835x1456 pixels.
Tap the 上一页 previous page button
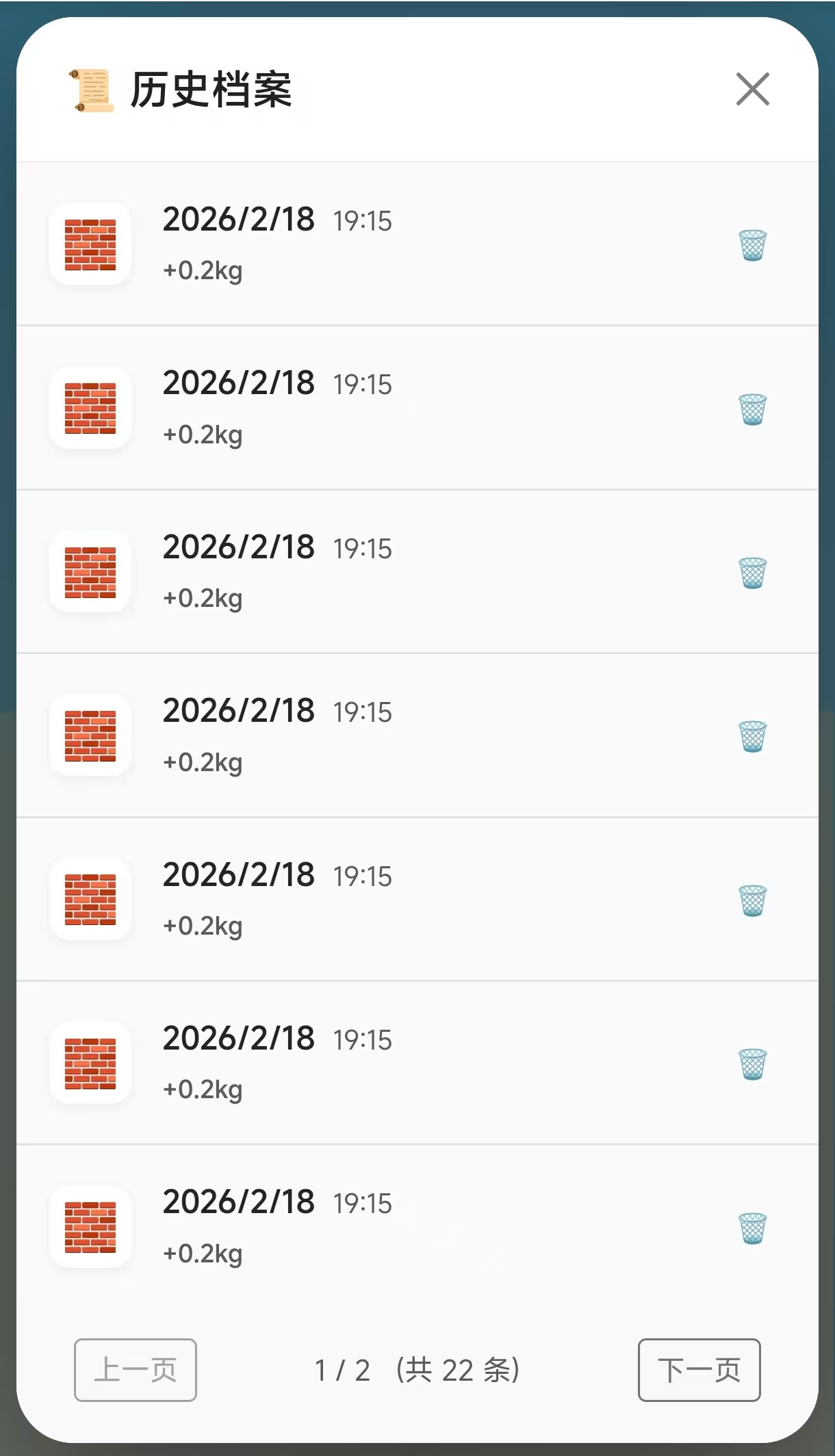click(136, 1370)
